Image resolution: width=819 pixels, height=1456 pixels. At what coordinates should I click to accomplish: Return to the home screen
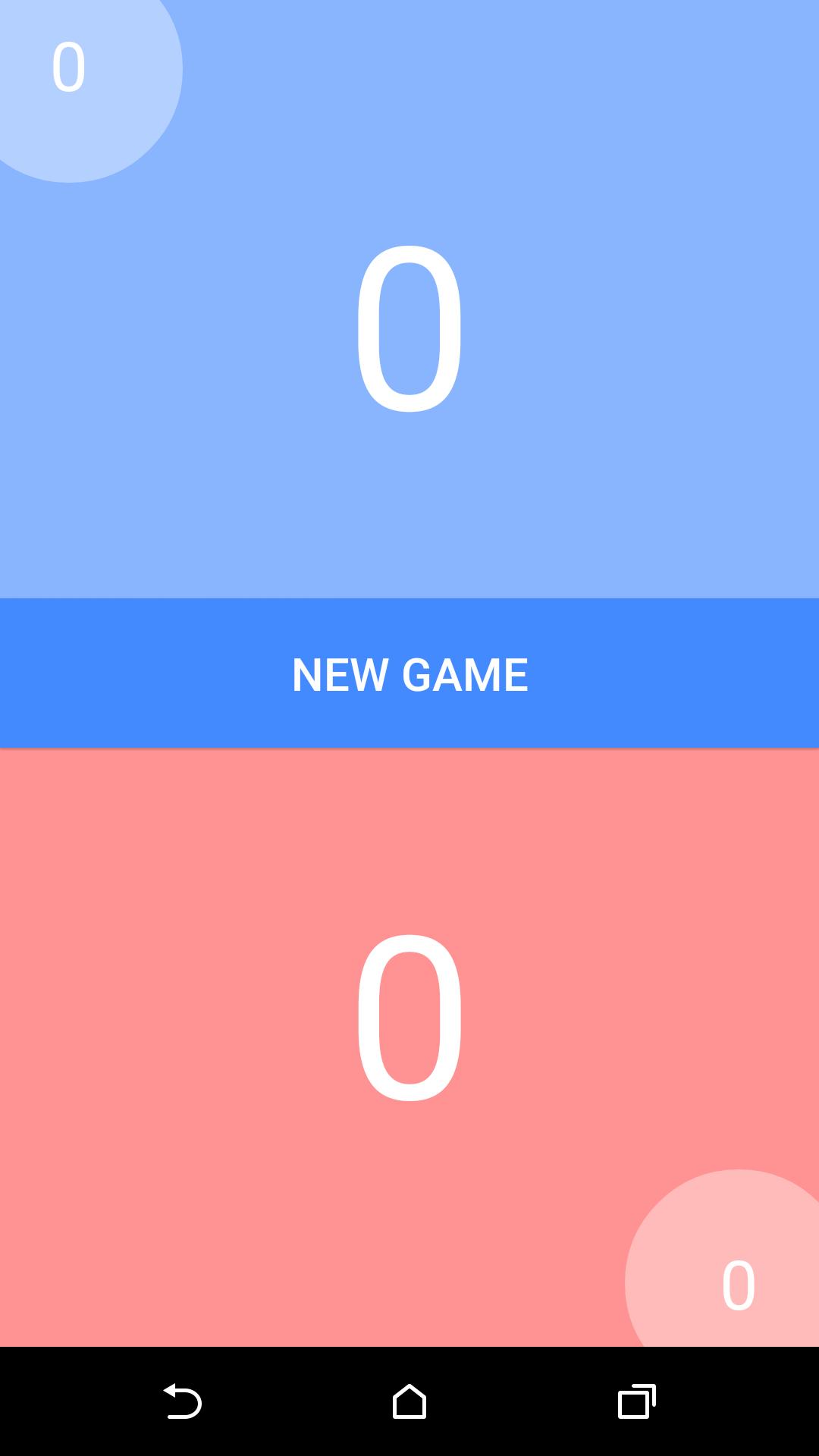pyautogui.click(x=409, y=1401)
